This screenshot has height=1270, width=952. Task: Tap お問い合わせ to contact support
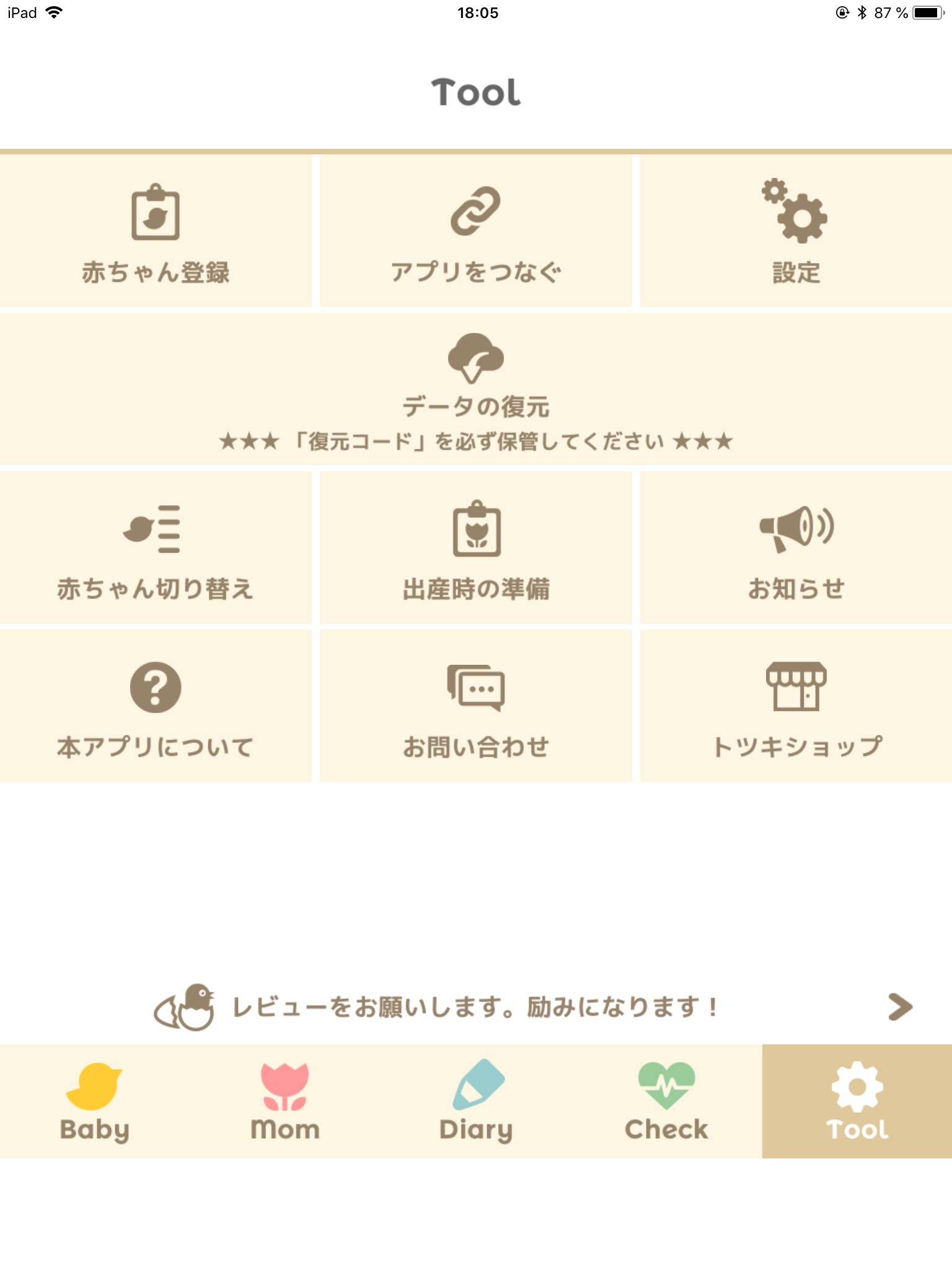[x=475, y=706]
